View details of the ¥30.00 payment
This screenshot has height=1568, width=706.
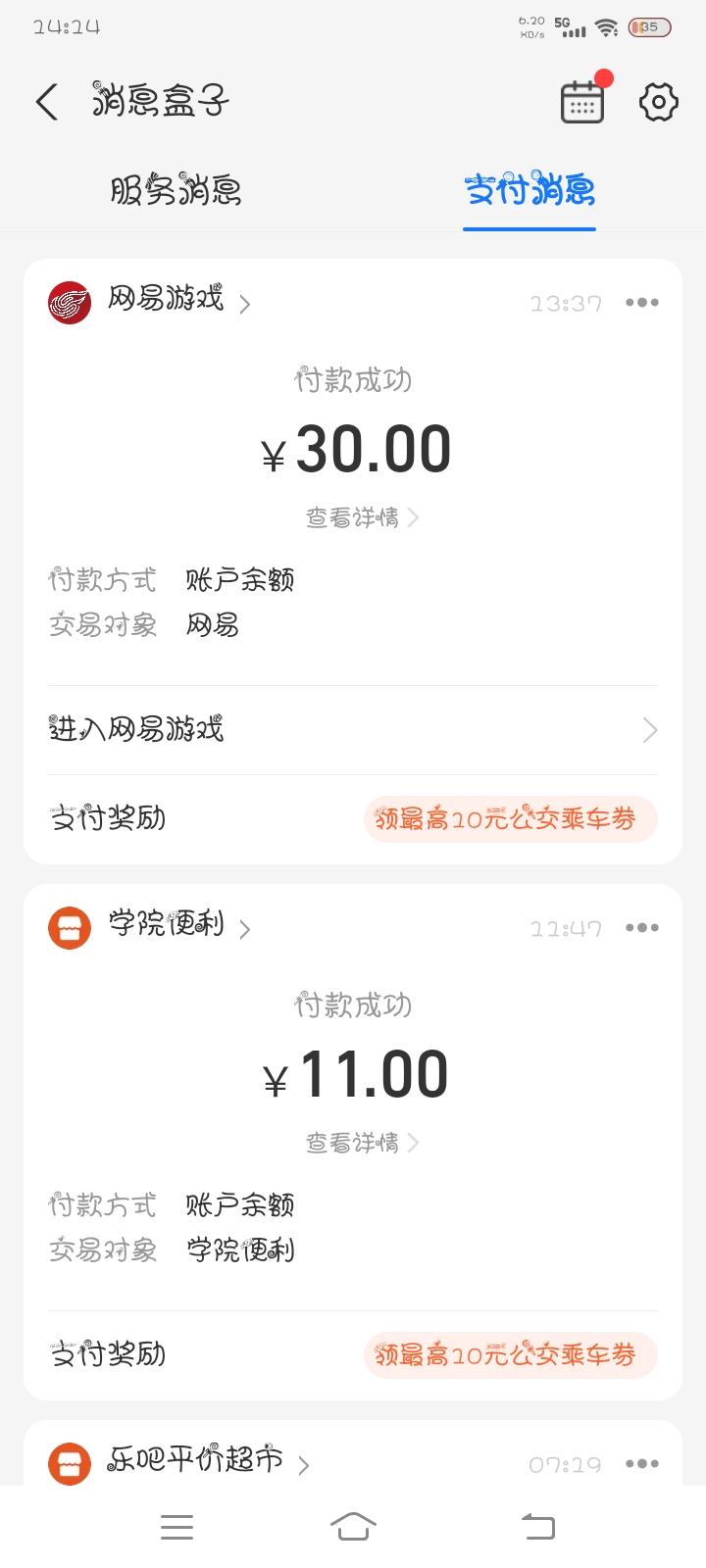pos(361,517)
